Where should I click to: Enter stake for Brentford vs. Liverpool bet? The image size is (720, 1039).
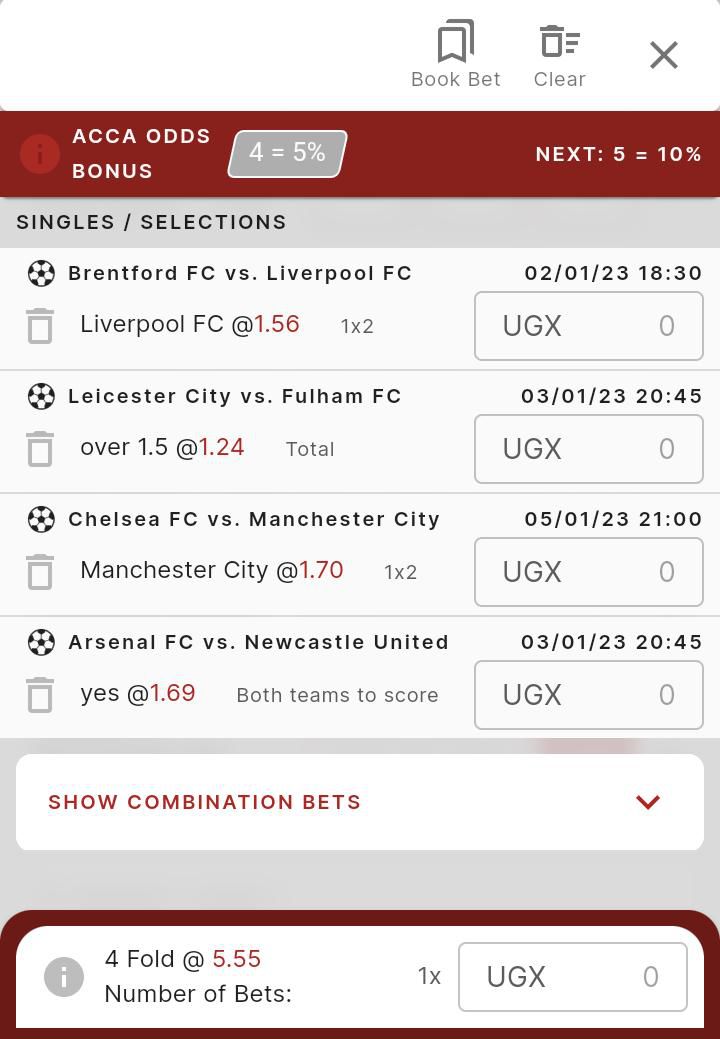pos(588,326)
